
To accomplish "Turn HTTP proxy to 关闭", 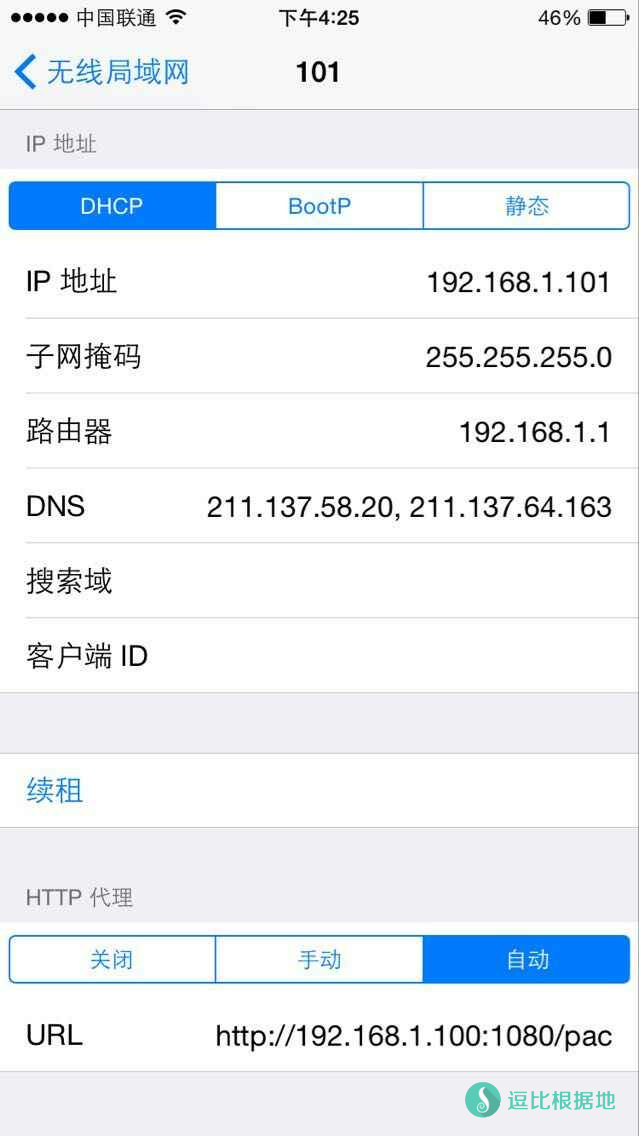I will (112, 960).
